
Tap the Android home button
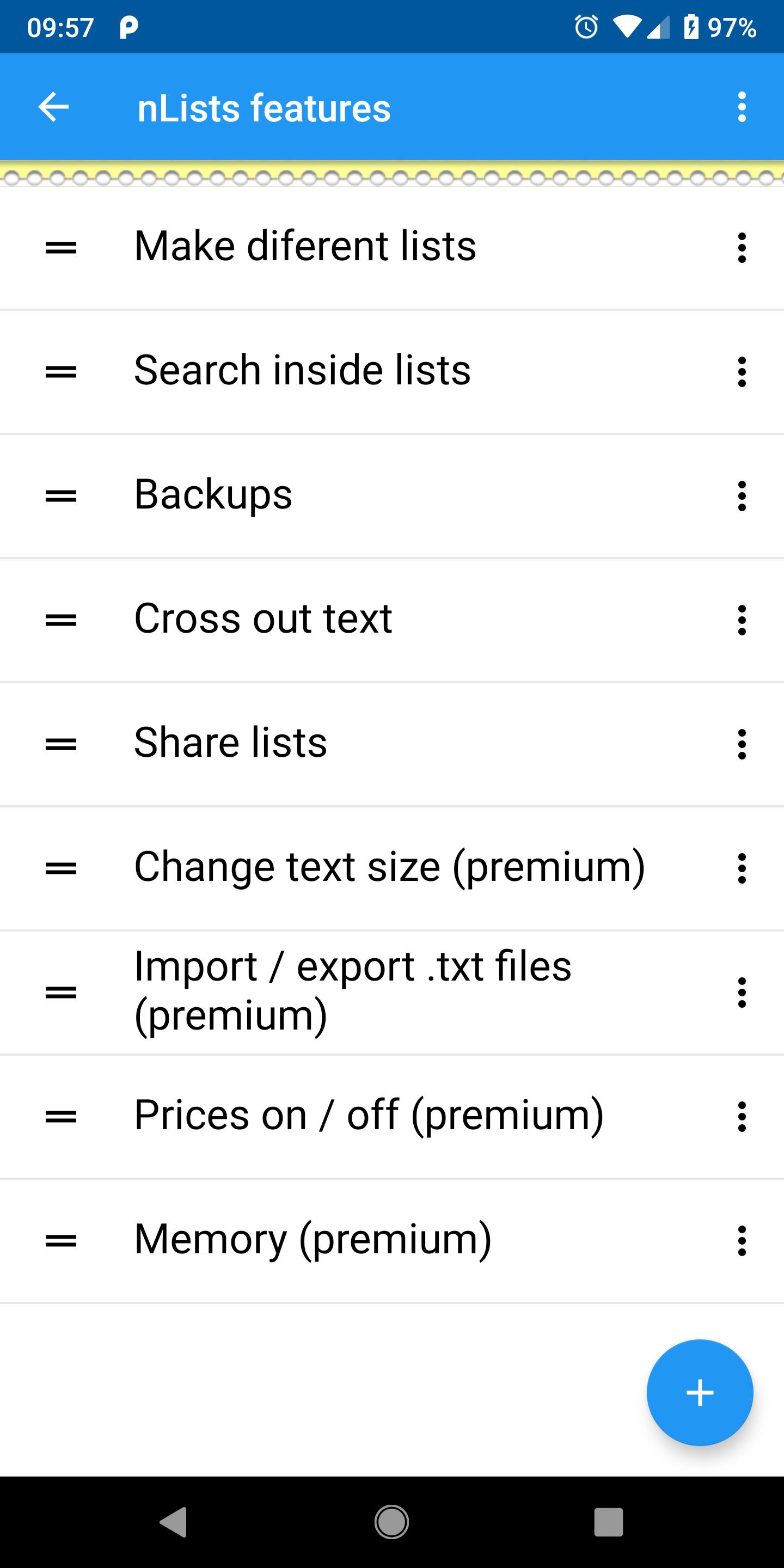coord(392,1521)
